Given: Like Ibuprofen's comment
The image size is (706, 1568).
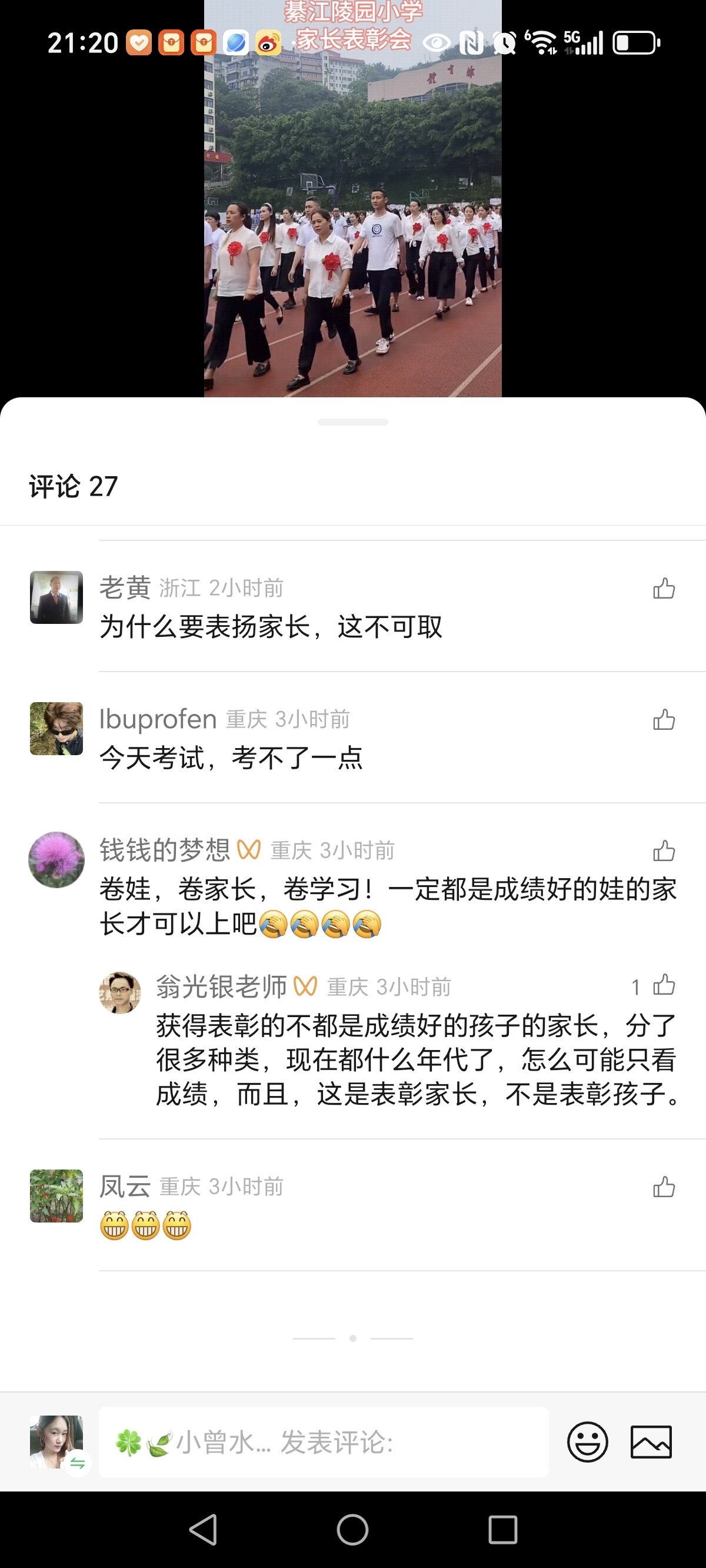Looking at the screenshot, I should (664, 719).
